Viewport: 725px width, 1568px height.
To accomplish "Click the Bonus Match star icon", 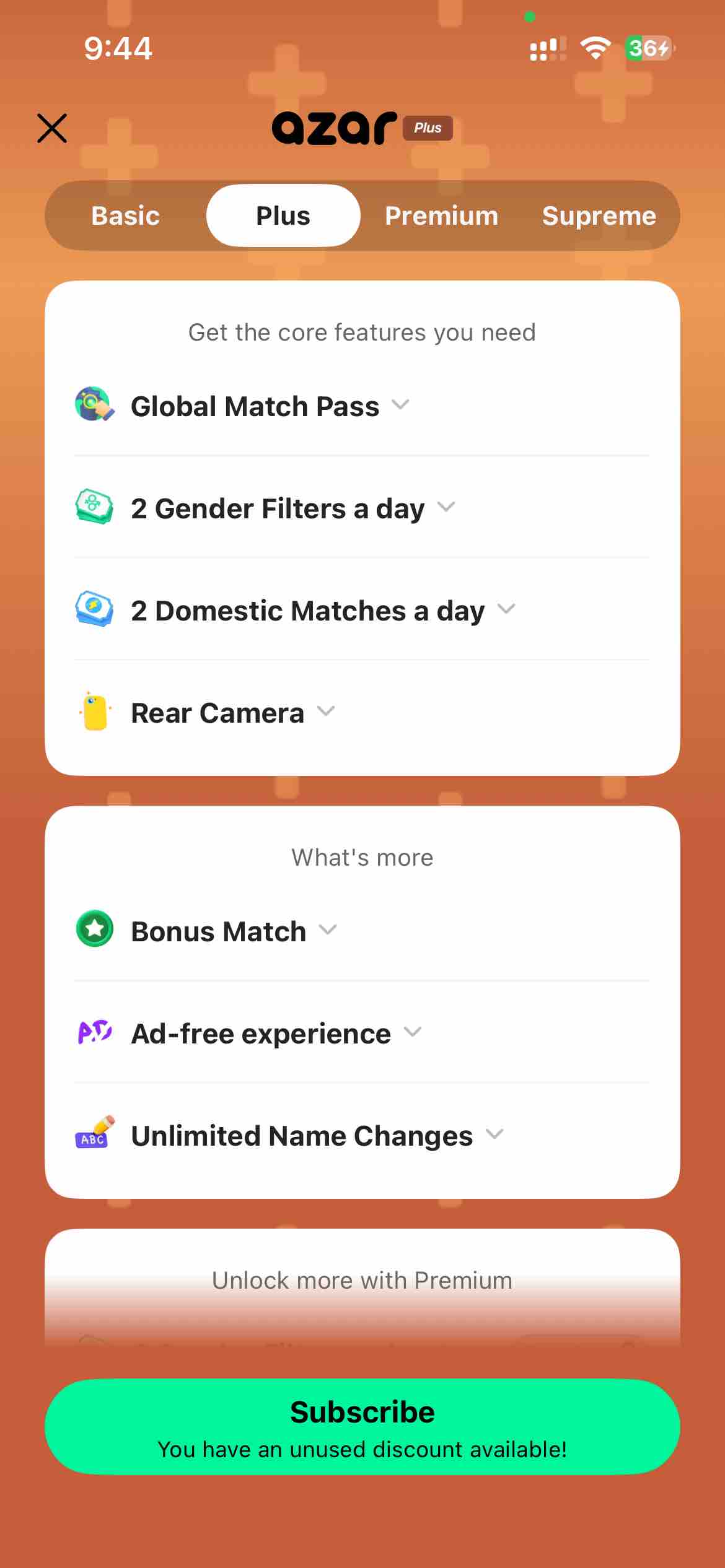I will pos(94,930).
